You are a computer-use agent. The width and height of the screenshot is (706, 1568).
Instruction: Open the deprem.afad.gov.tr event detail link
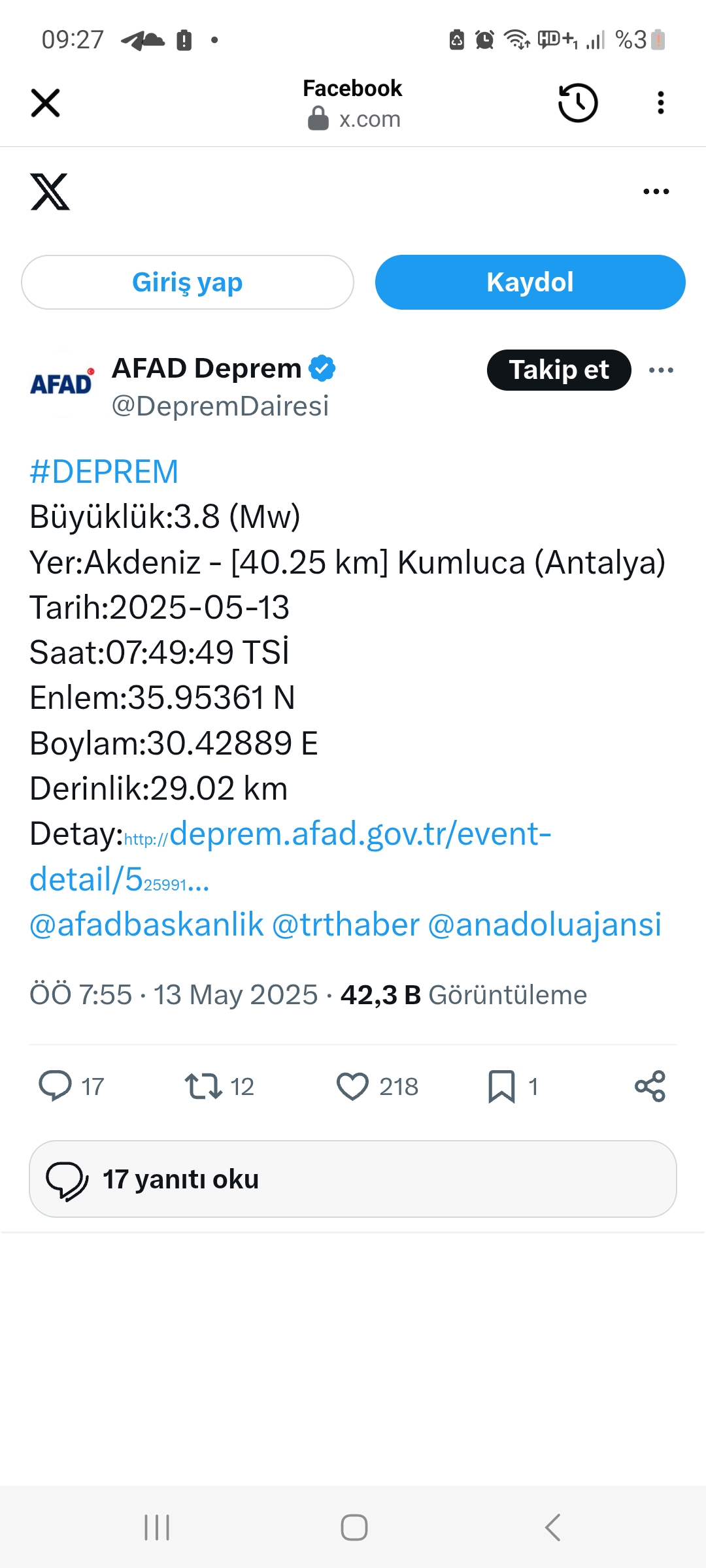click(360, 835)
